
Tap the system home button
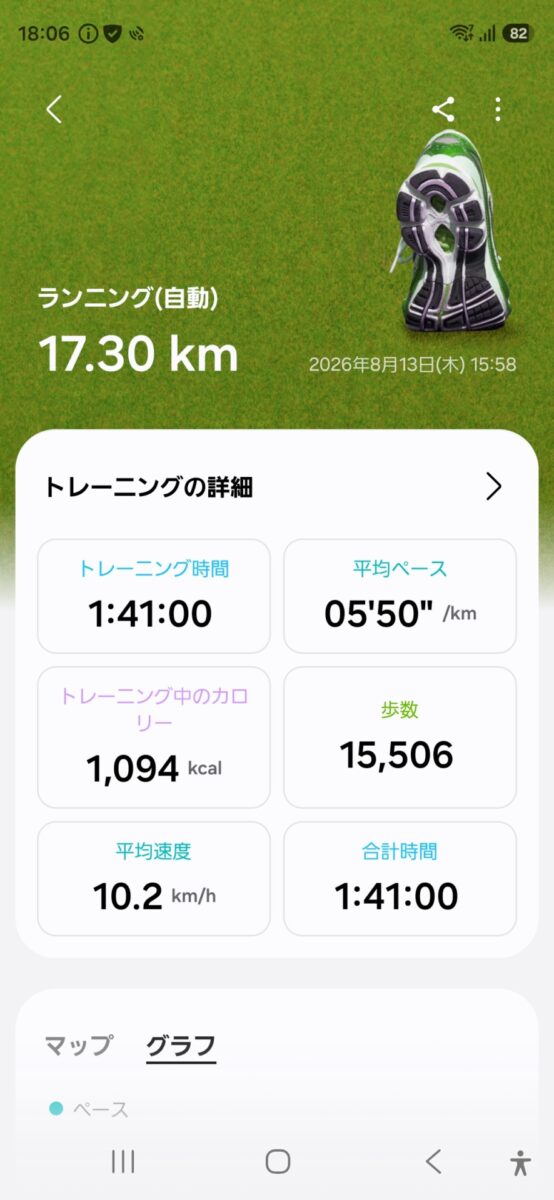pyautogui.click(x=278, y=1161)
